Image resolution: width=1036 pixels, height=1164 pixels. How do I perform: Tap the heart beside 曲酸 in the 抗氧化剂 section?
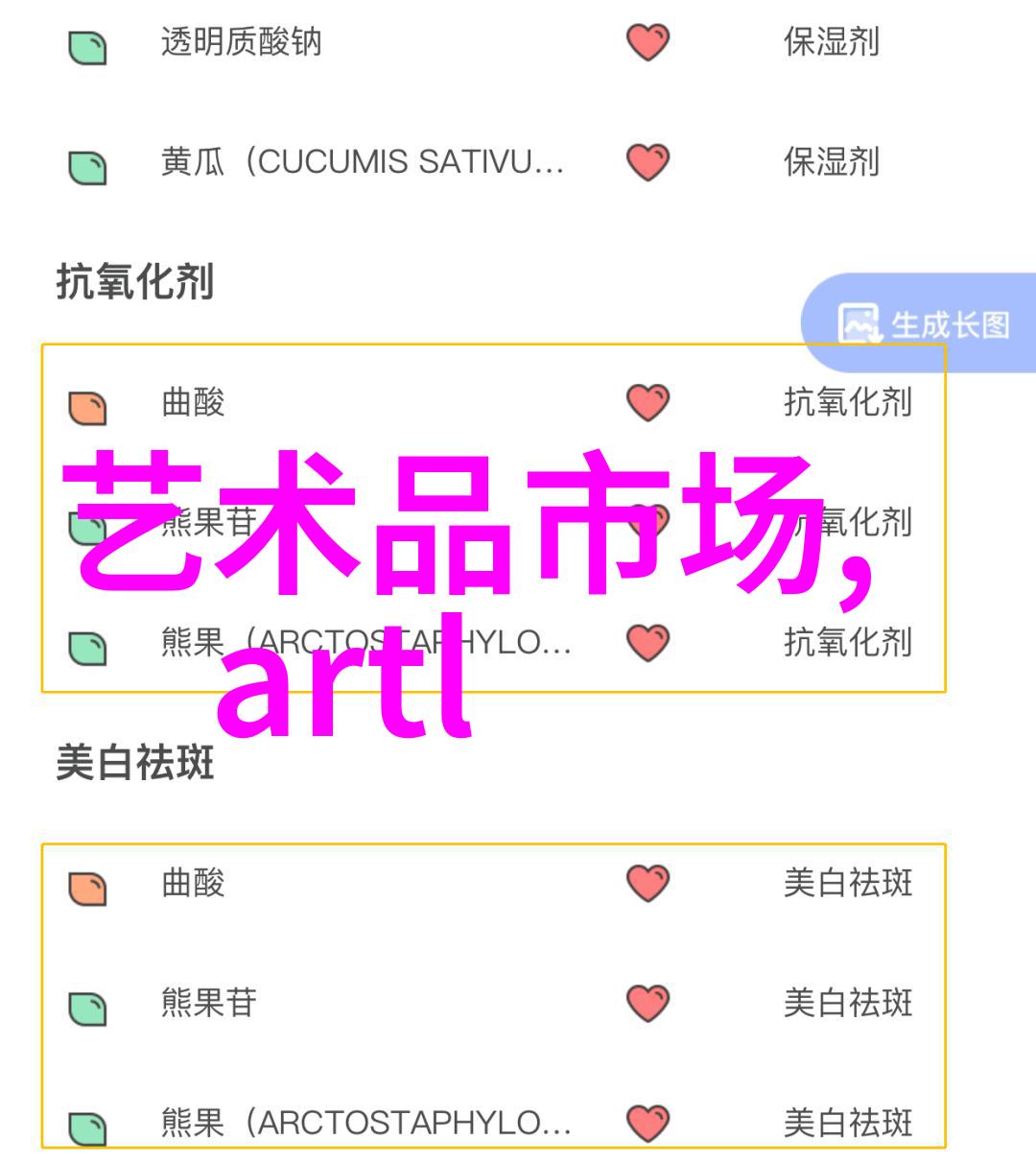[x=647, y=402]
